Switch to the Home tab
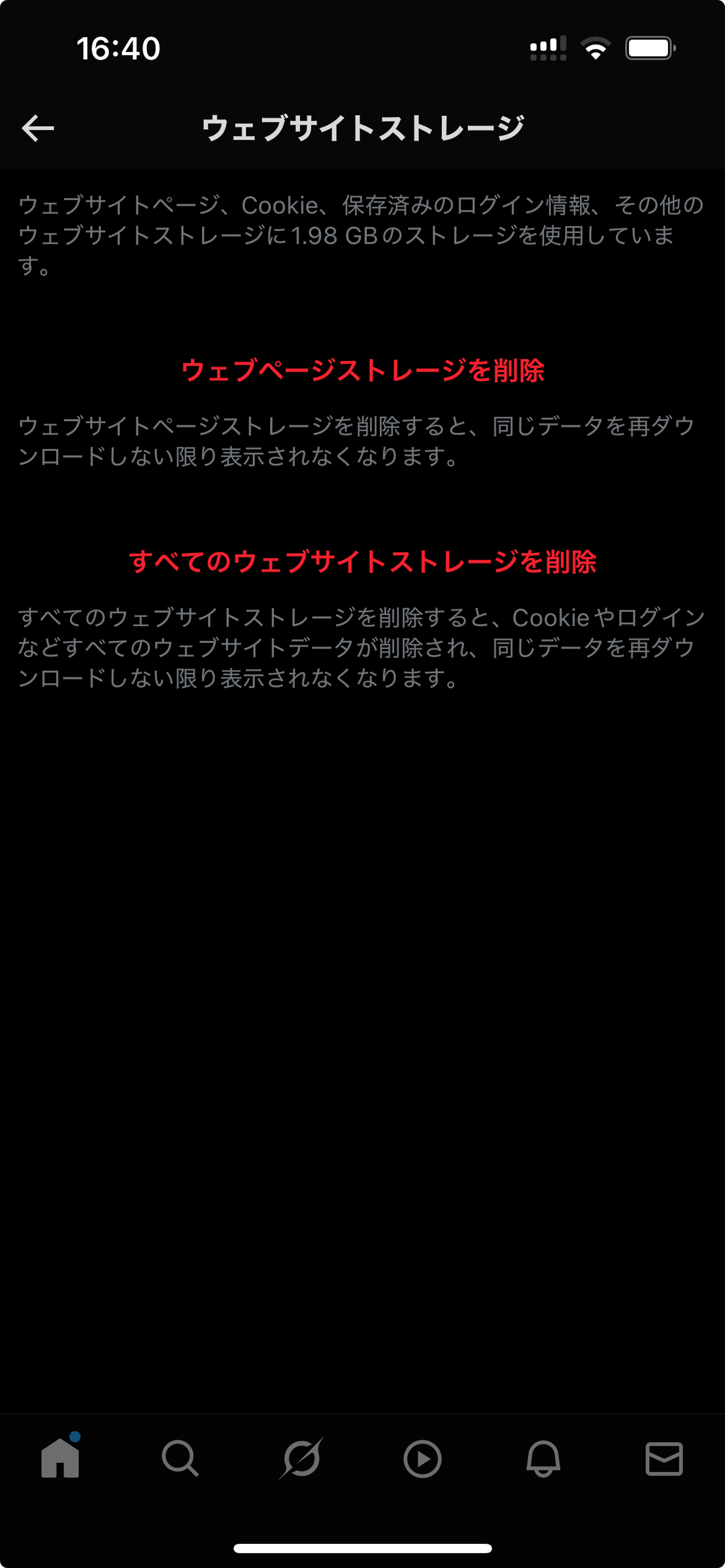The height and width of the screenshot is (1568, 725). pos(60,1458)
